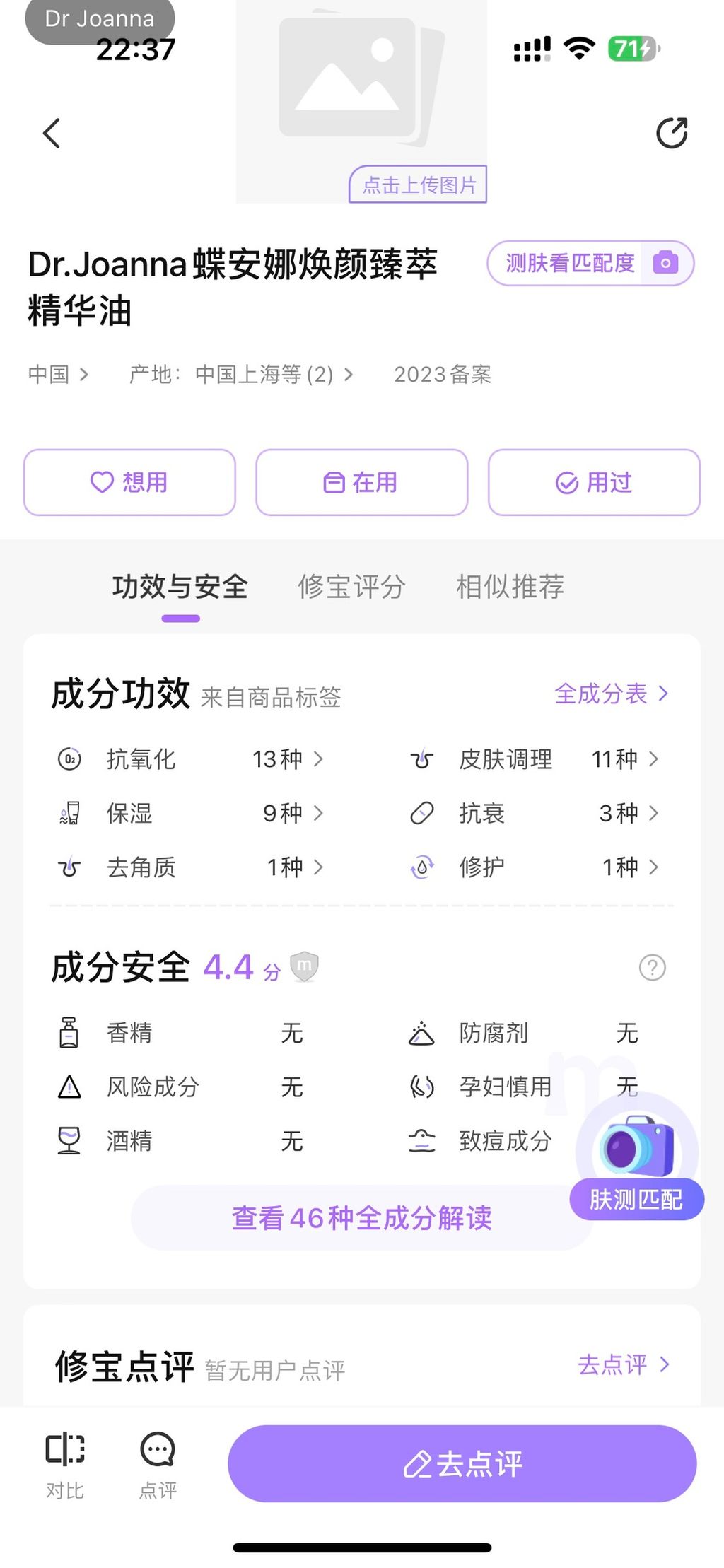This screenshot has height=1568, width=724.
Task: Tap the camera icon in 测肤看匹配度 pill
Action: 663,263
